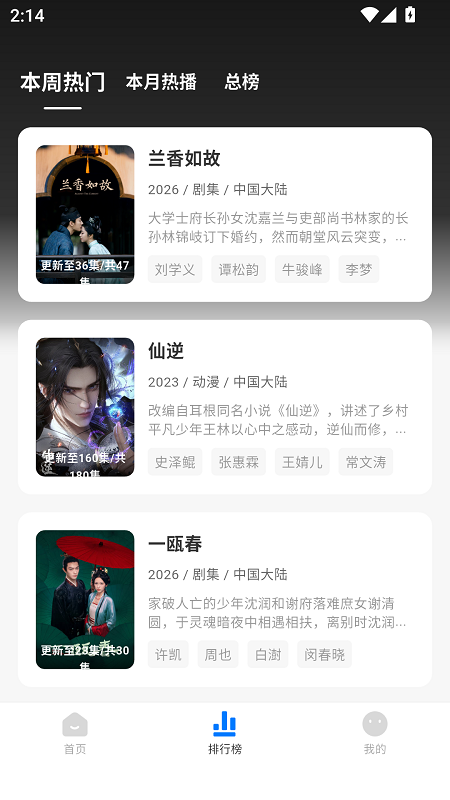Tap the 许凯 actor chip

(168, 654)
